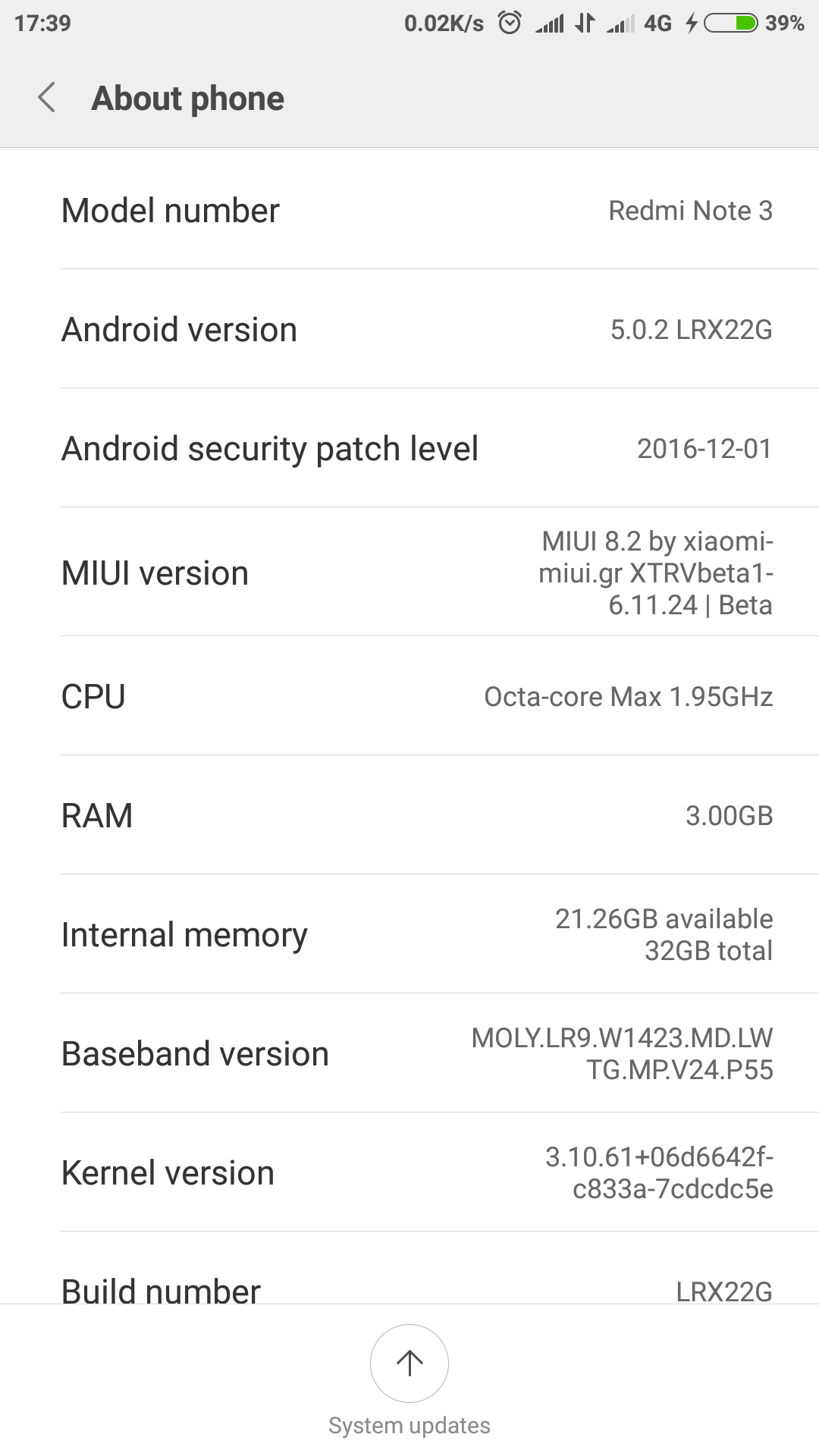This screenshot has height=1456, width=819.
Task: Tap the Build number row
Action: coord(409,1268)
